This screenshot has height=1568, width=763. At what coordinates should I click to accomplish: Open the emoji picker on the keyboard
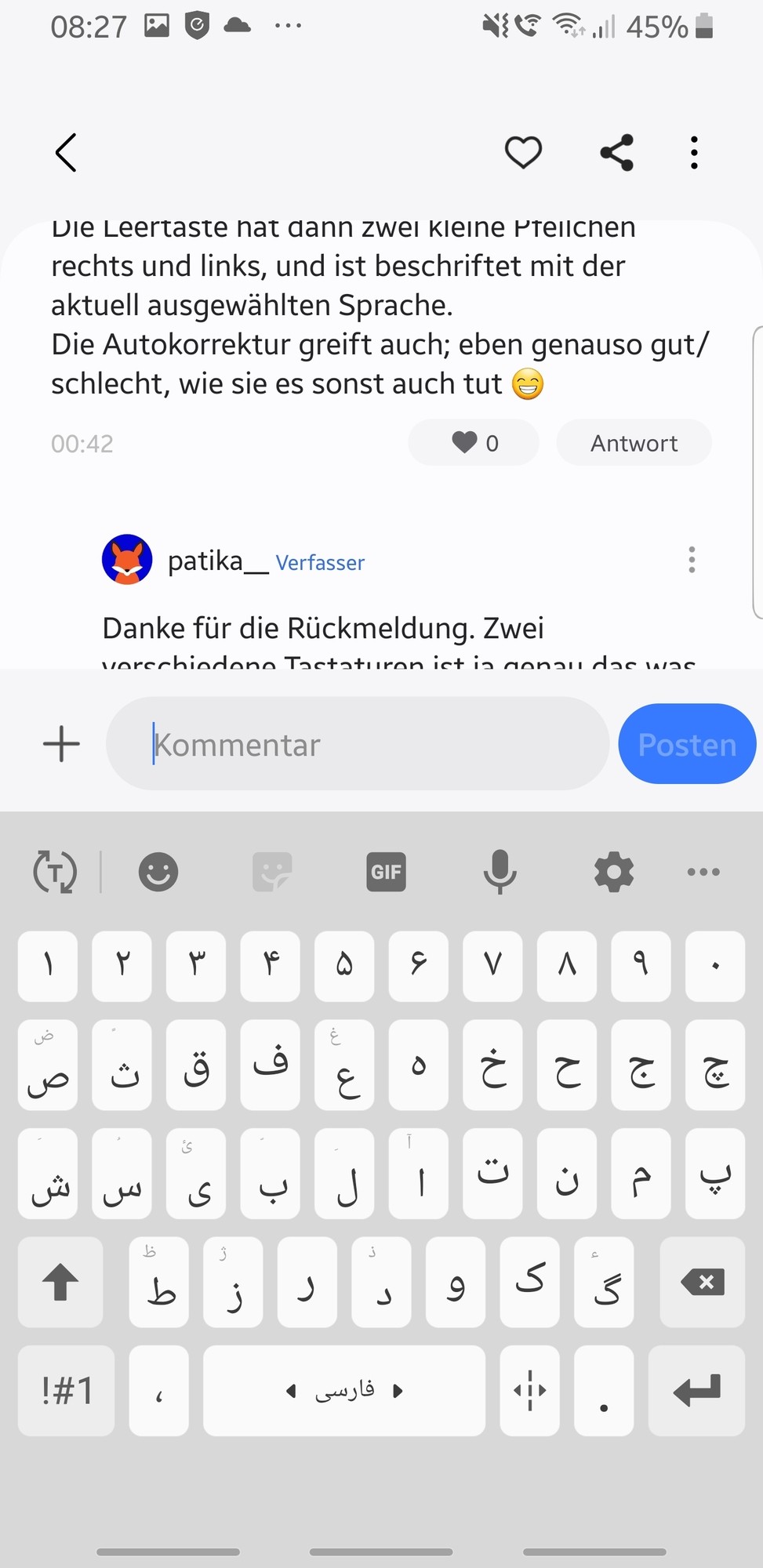pyautogui.click(x=158, y=872)
